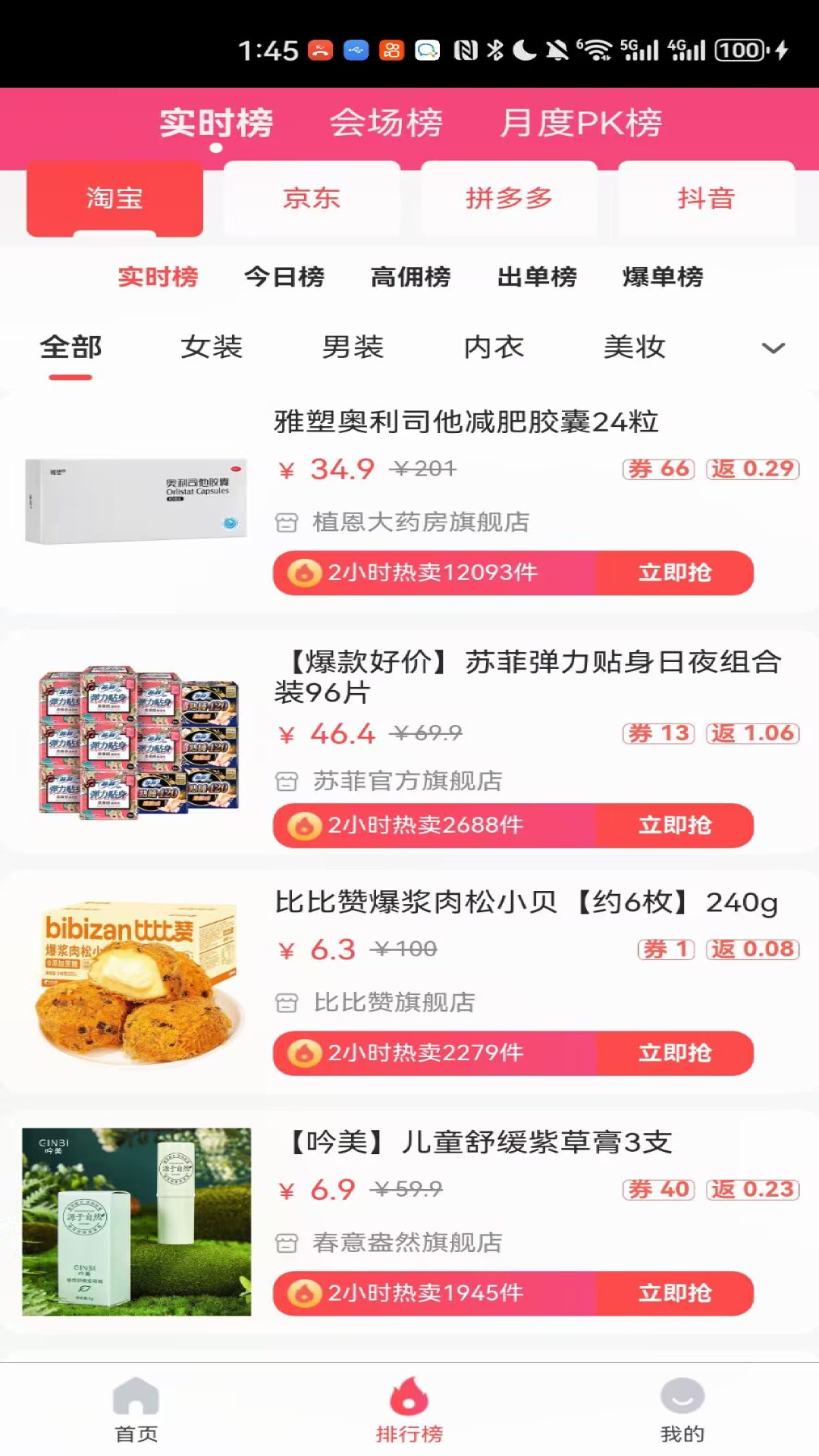
Task: Show the 今日榜 ranking
Action: (x=284, y=277)
